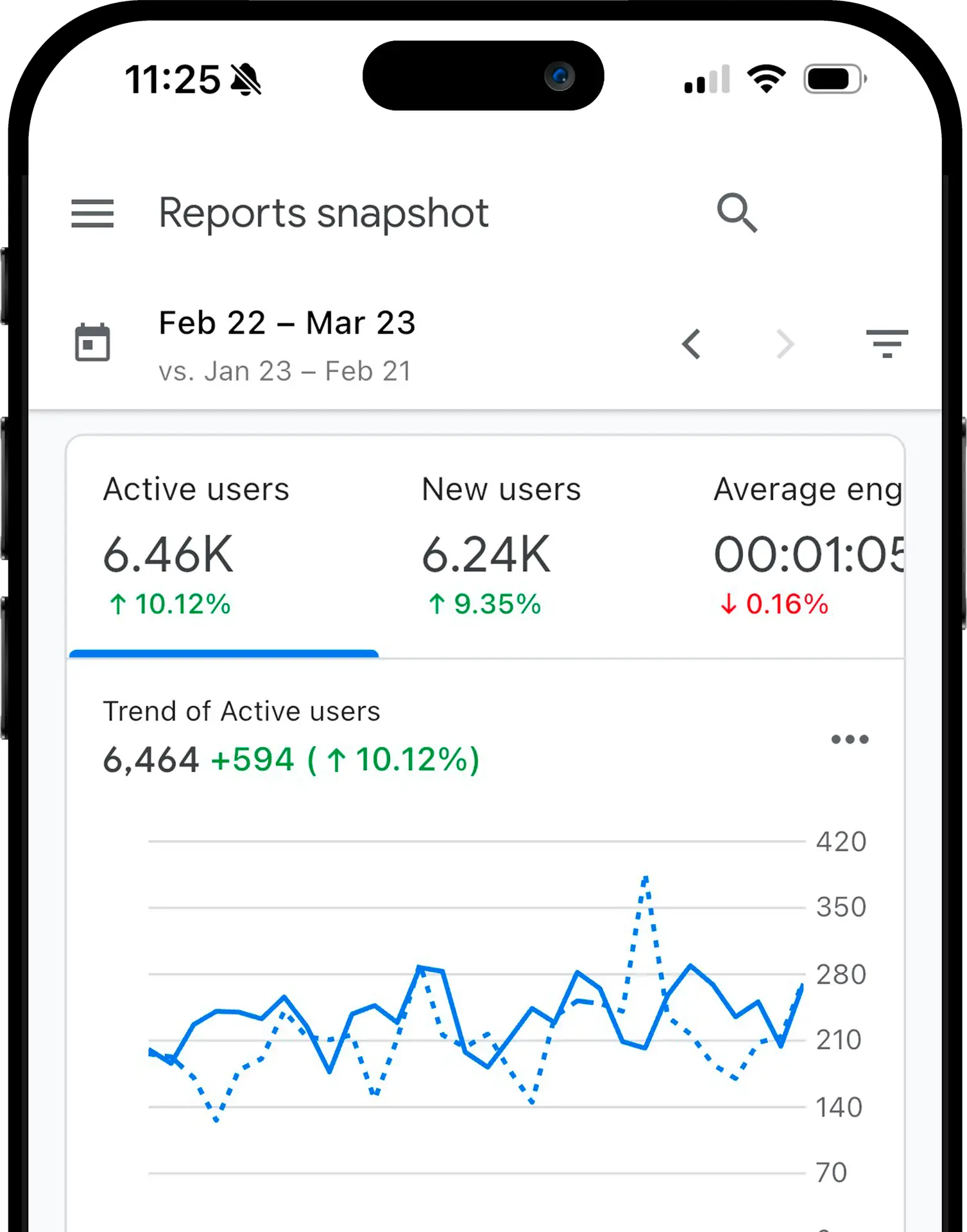Go to the previous date range
This screenshot has height=1232, width=967.
(691, 344)
